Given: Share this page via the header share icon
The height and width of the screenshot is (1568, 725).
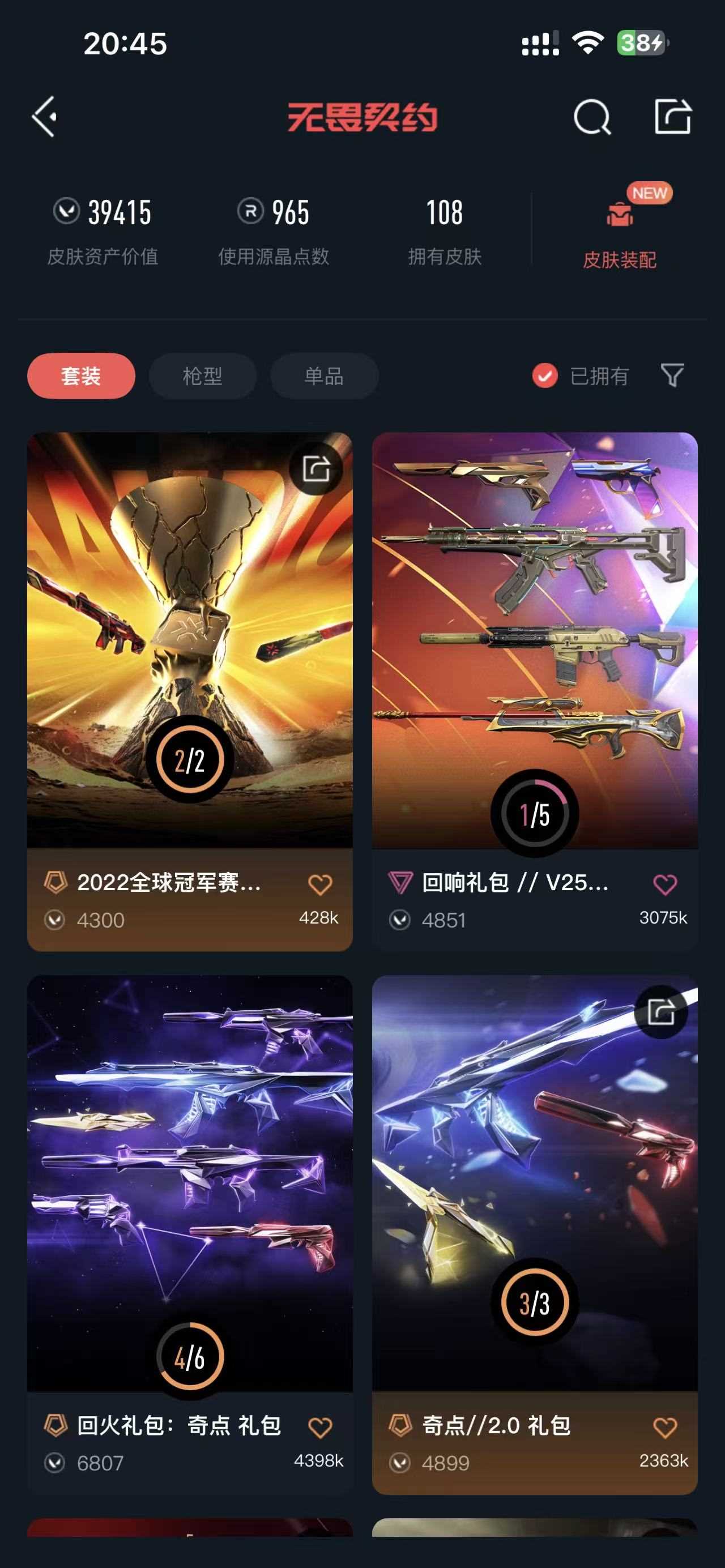Looking at the screenshot, I should pos(672,116).
